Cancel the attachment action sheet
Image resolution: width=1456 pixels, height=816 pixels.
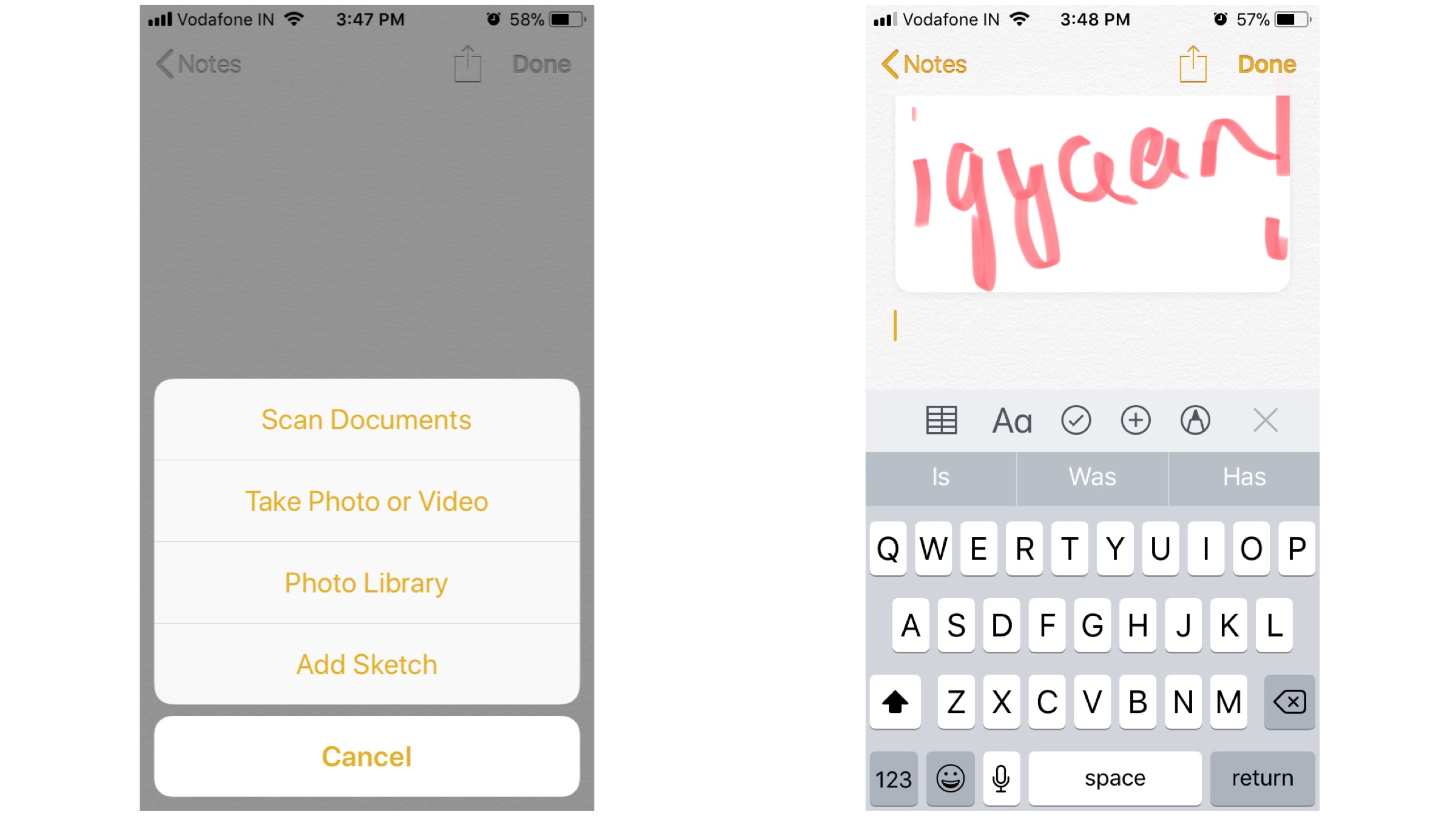pos(366,757)
